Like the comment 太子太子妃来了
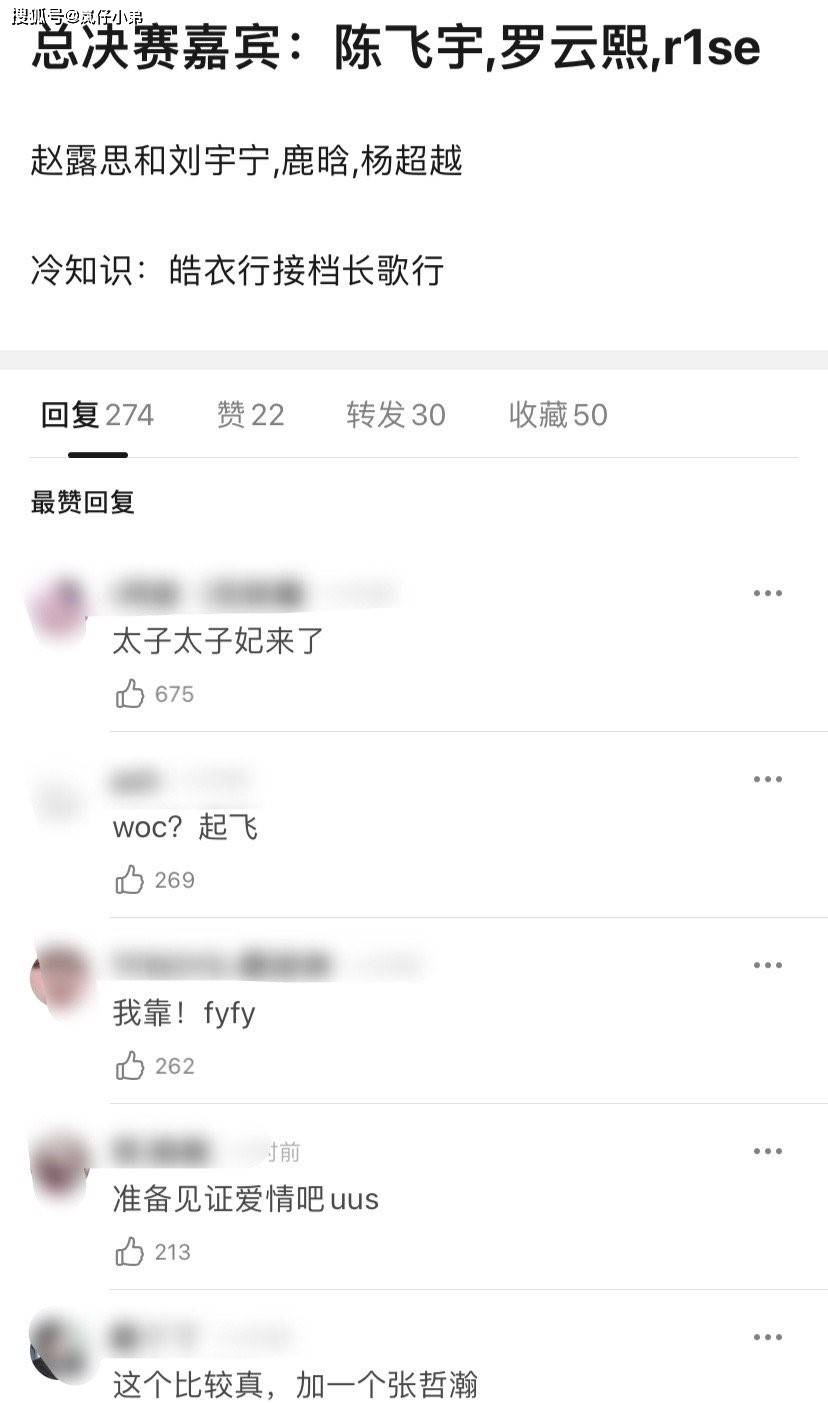The height and width of the screenshot is (1403, 828). click(x=130, y=694)
